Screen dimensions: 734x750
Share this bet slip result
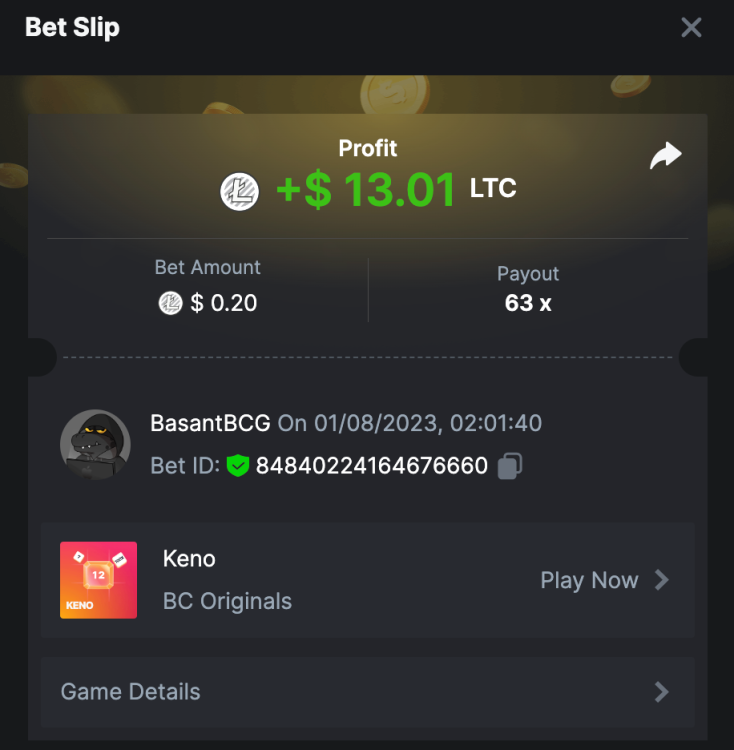click(x=665, y=156)
